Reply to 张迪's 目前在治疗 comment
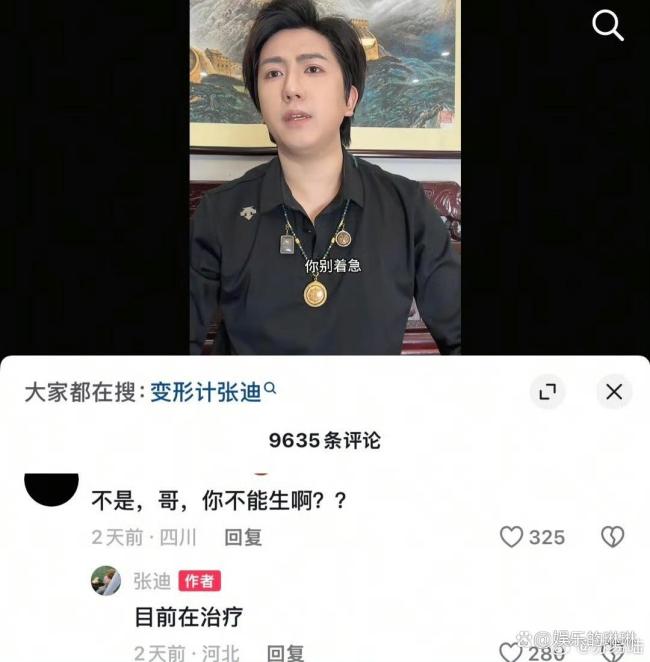 [x=285, y=653]
